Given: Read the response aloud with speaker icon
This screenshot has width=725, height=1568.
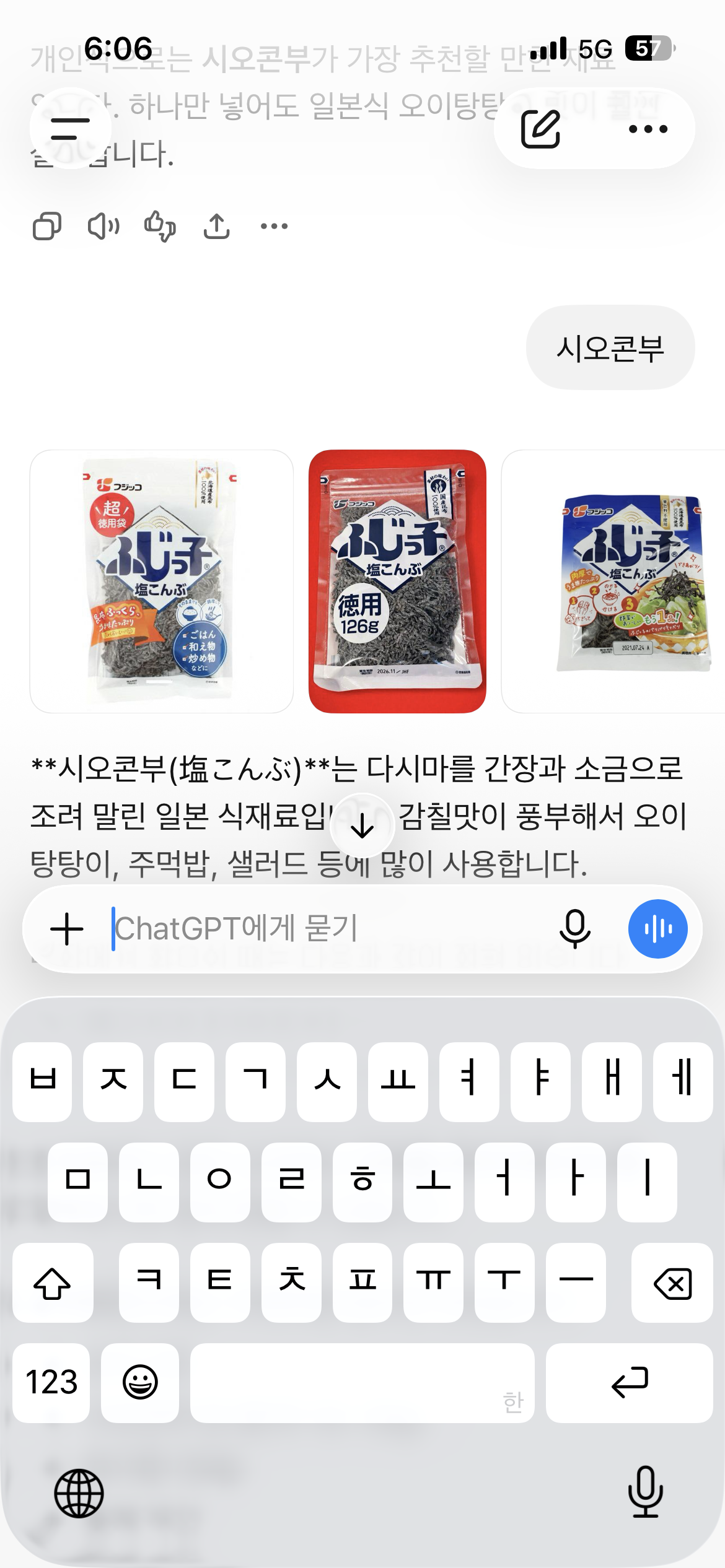Looking at the screenshot, I should (103, 226).
